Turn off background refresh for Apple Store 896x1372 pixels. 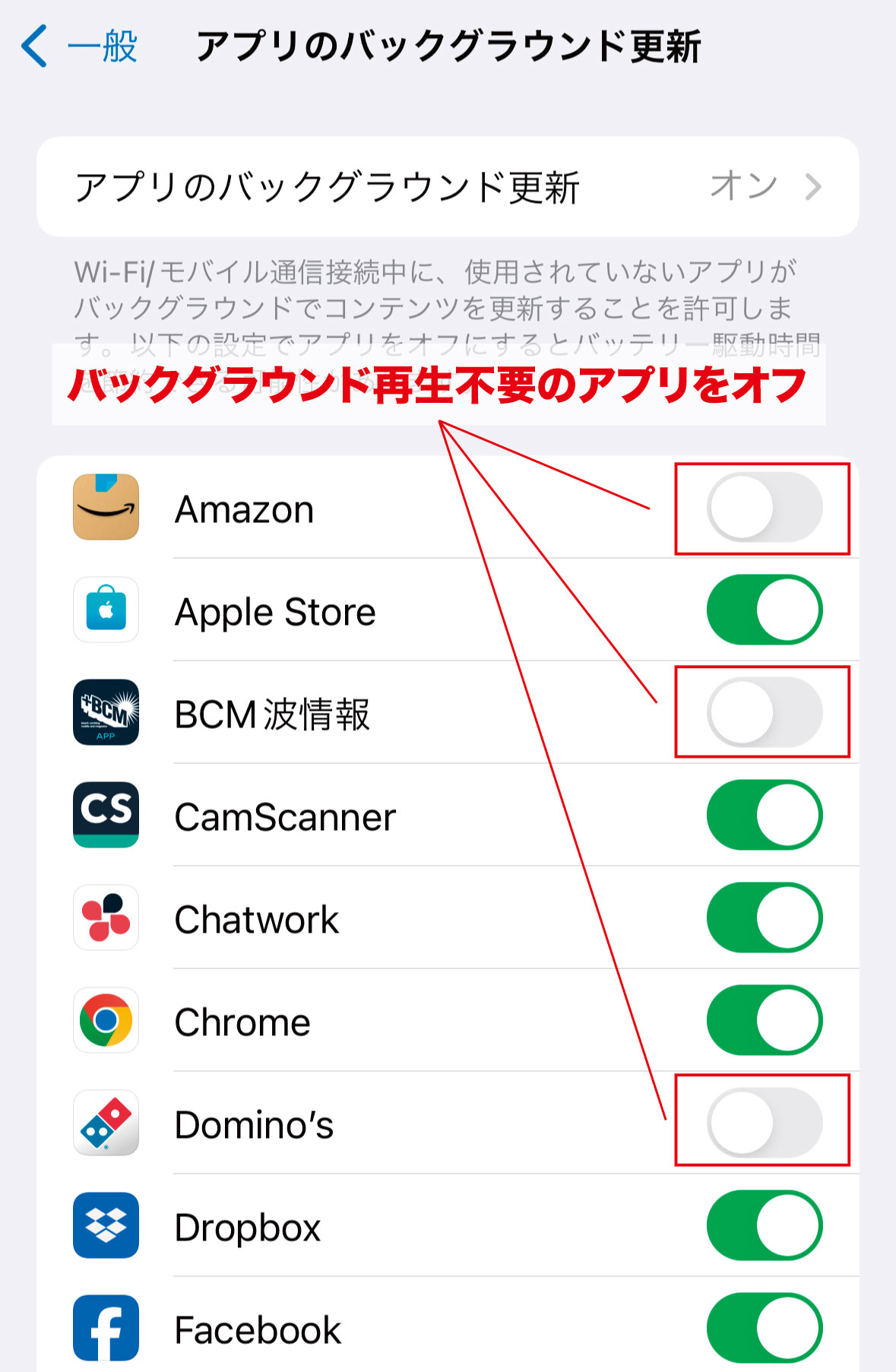tap(764, 610)
